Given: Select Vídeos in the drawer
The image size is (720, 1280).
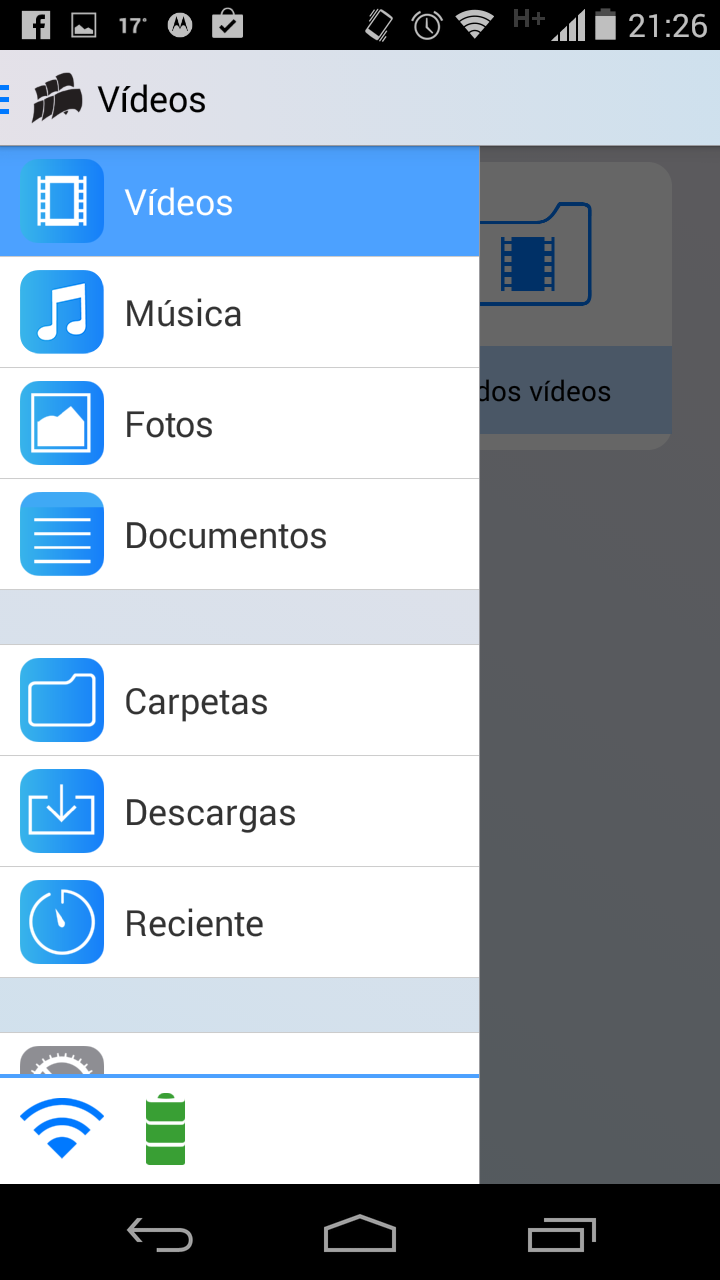Looking at the screenshot, I should click(x=240, y=201).
